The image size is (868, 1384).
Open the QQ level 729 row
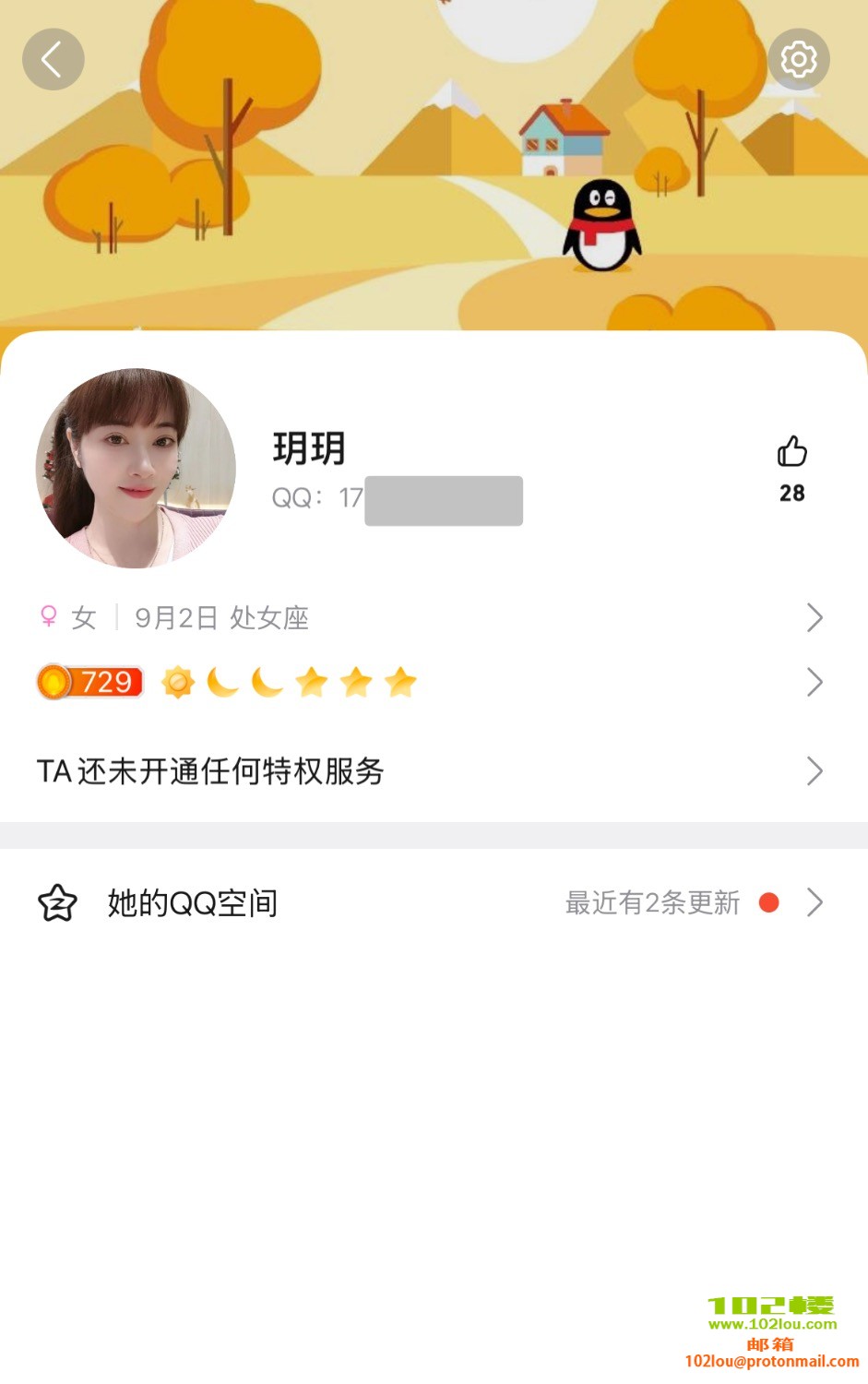click(x=429, y=683)
